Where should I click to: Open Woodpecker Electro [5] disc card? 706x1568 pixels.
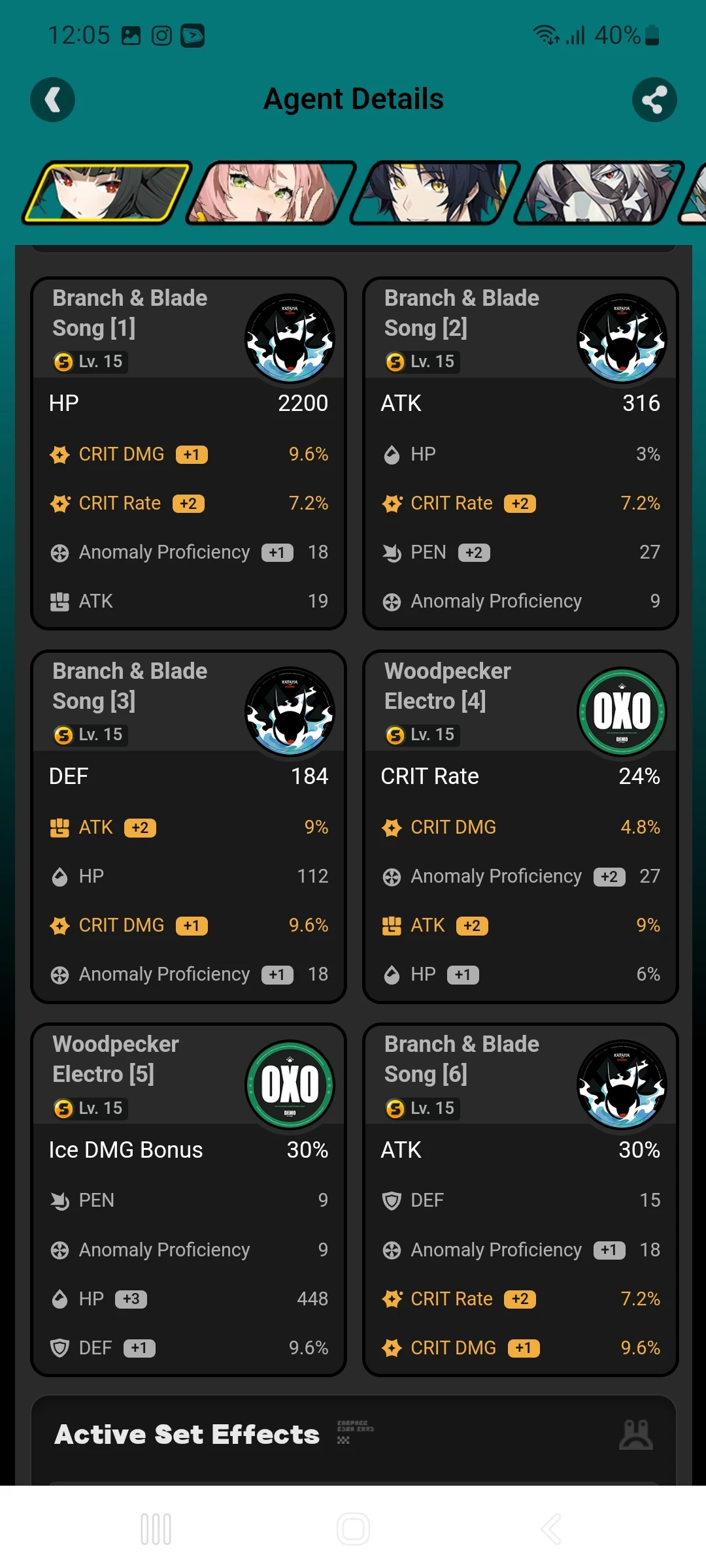pyautogui.click(x=188, y=1200)
